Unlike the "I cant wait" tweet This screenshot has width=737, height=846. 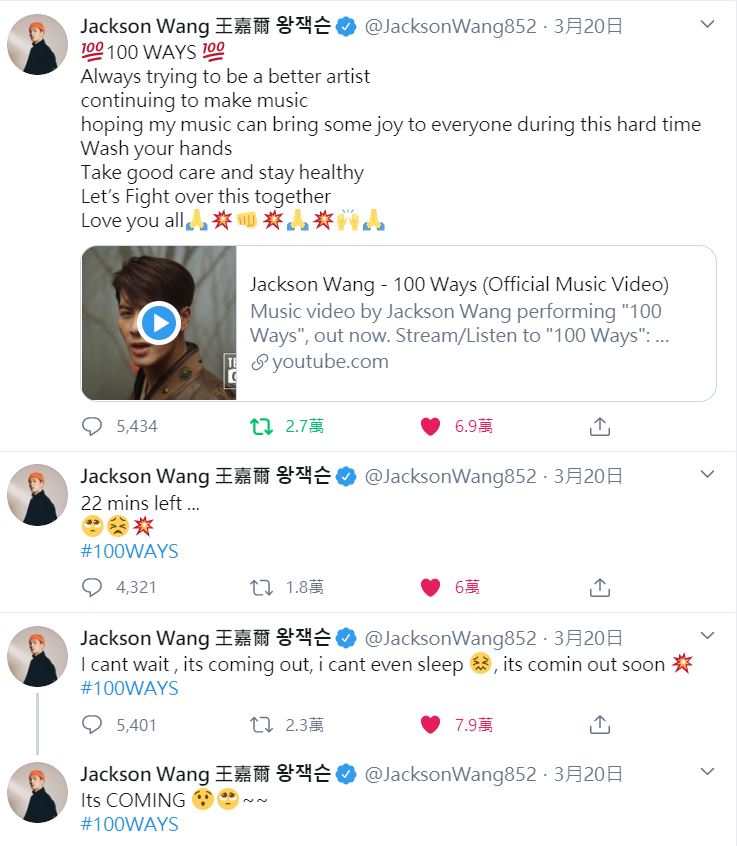point(430,724)
